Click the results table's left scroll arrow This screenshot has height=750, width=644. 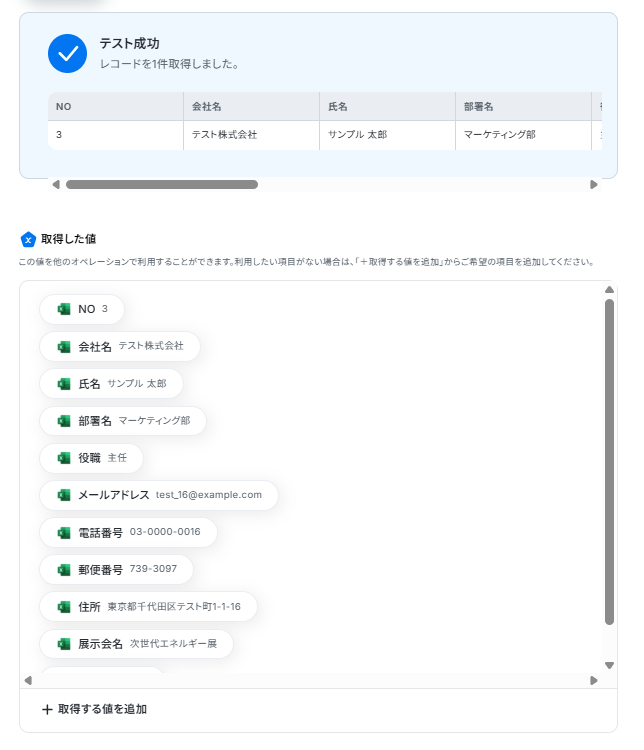coord(56,185)
